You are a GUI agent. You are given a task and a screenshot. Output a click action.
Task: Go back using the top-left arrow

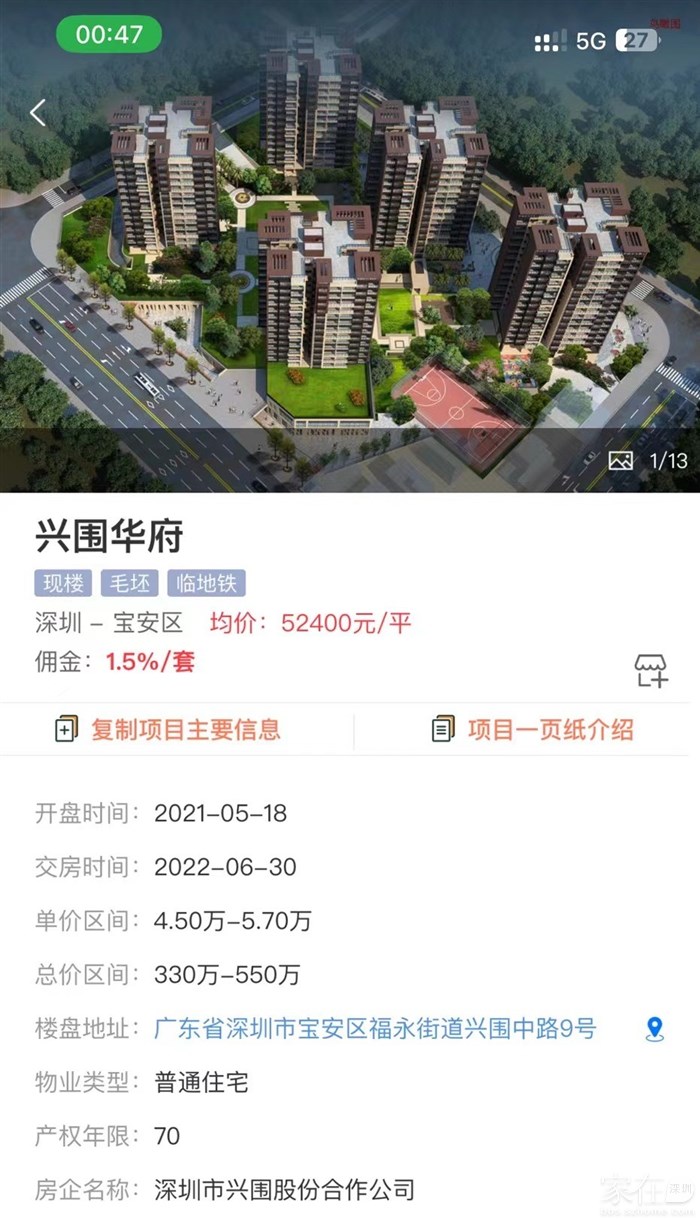[38, 113]
